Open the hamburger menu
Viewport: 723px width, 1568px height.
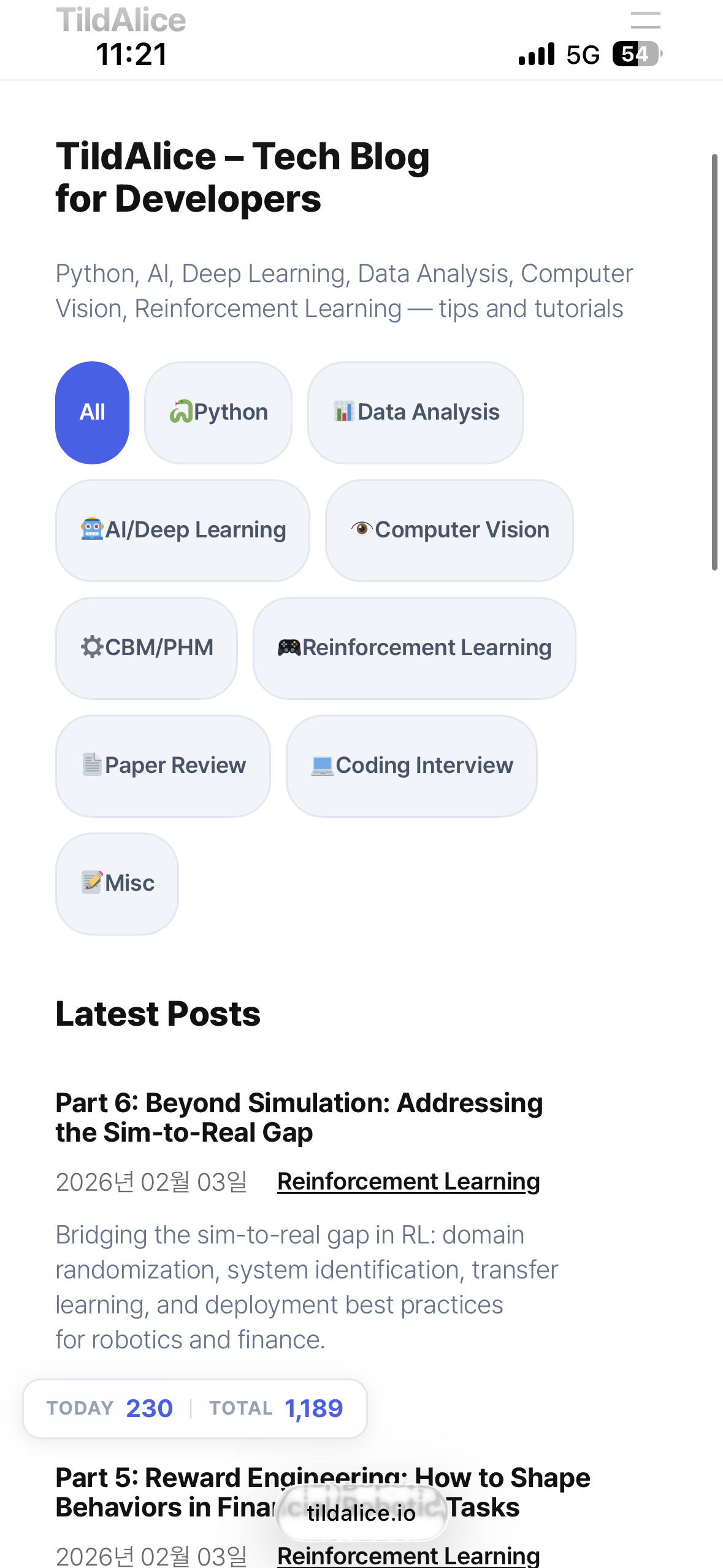pyautogui.click(x=645, y=20)
